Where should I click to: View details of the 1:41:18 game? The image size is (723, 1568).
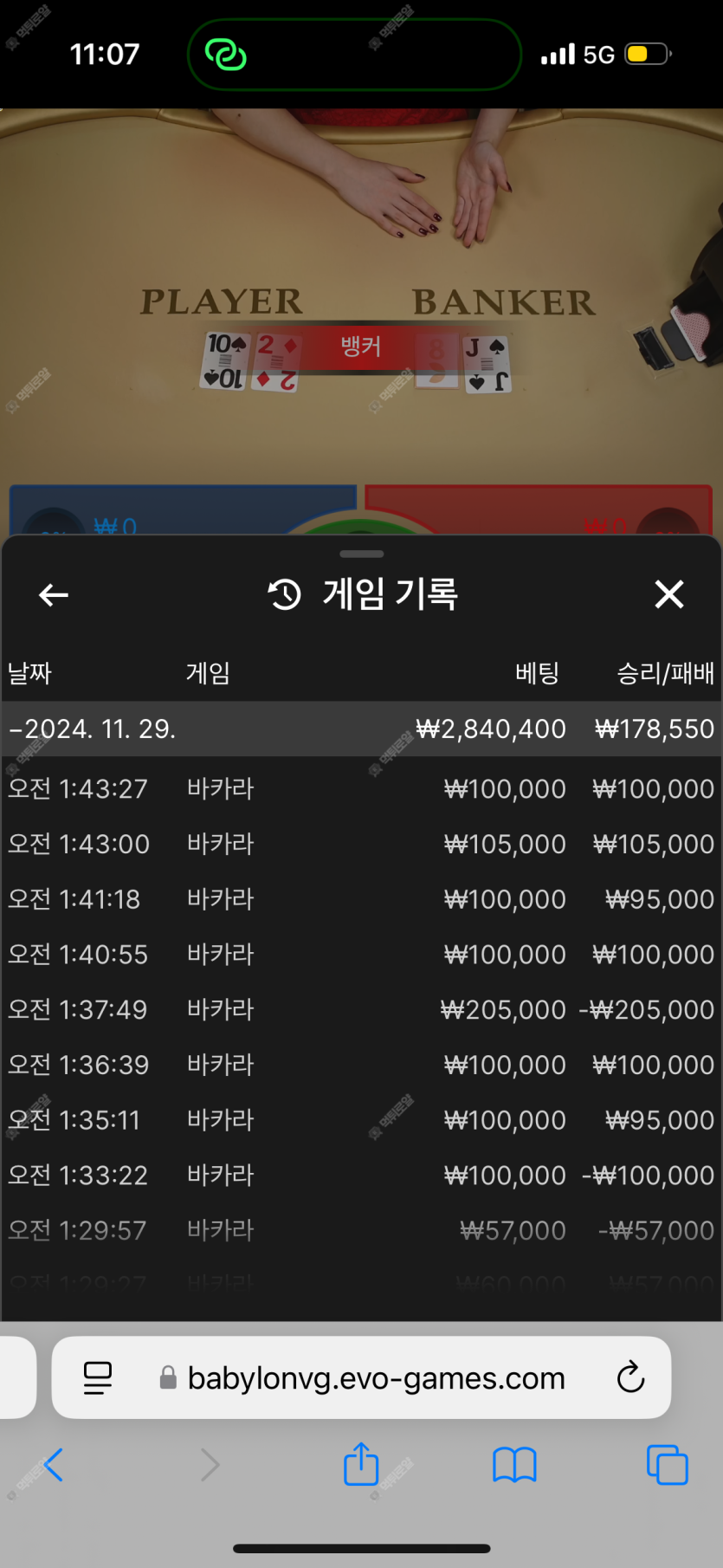coord(361,899)
